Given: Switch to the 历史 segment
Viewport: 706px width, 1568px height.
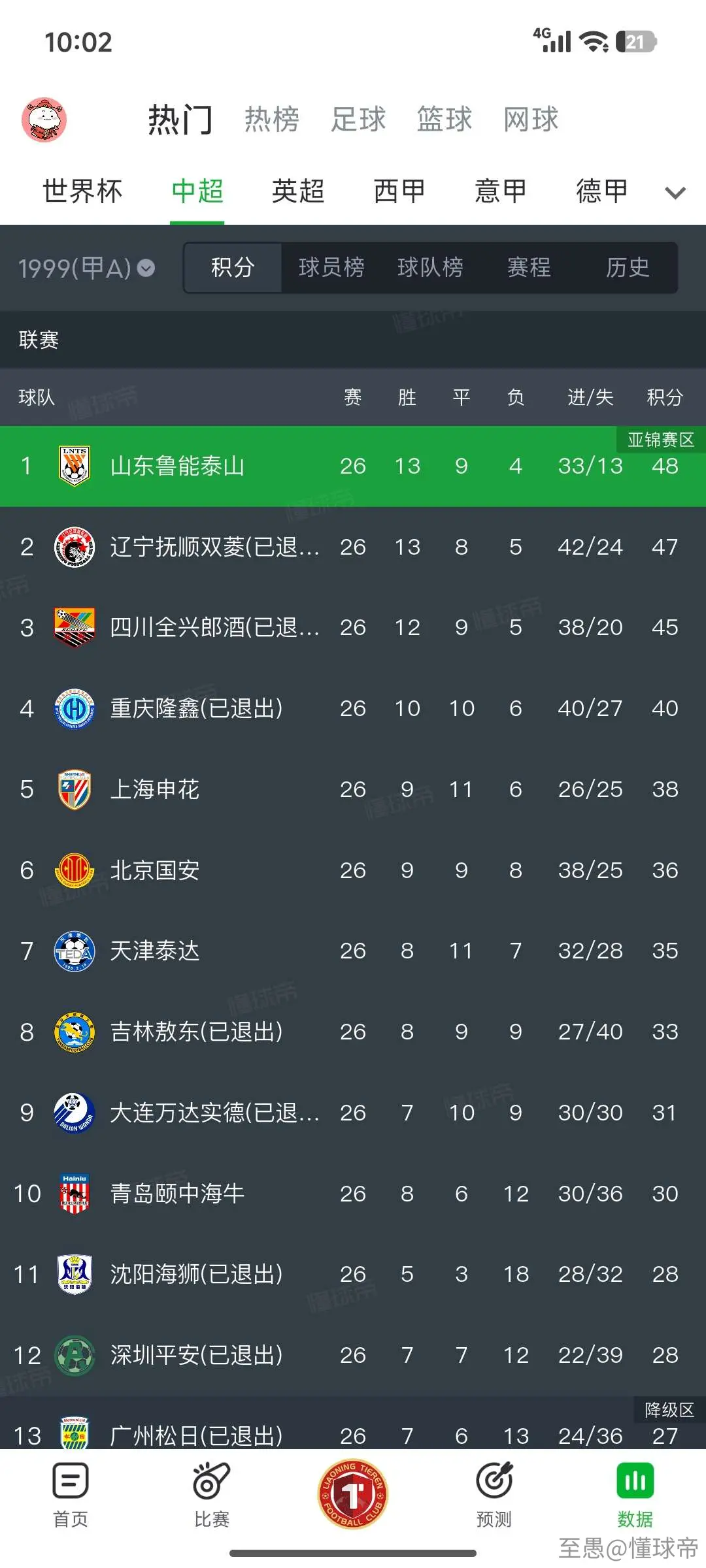Looking at the screenshot, I should pos(628,267).
